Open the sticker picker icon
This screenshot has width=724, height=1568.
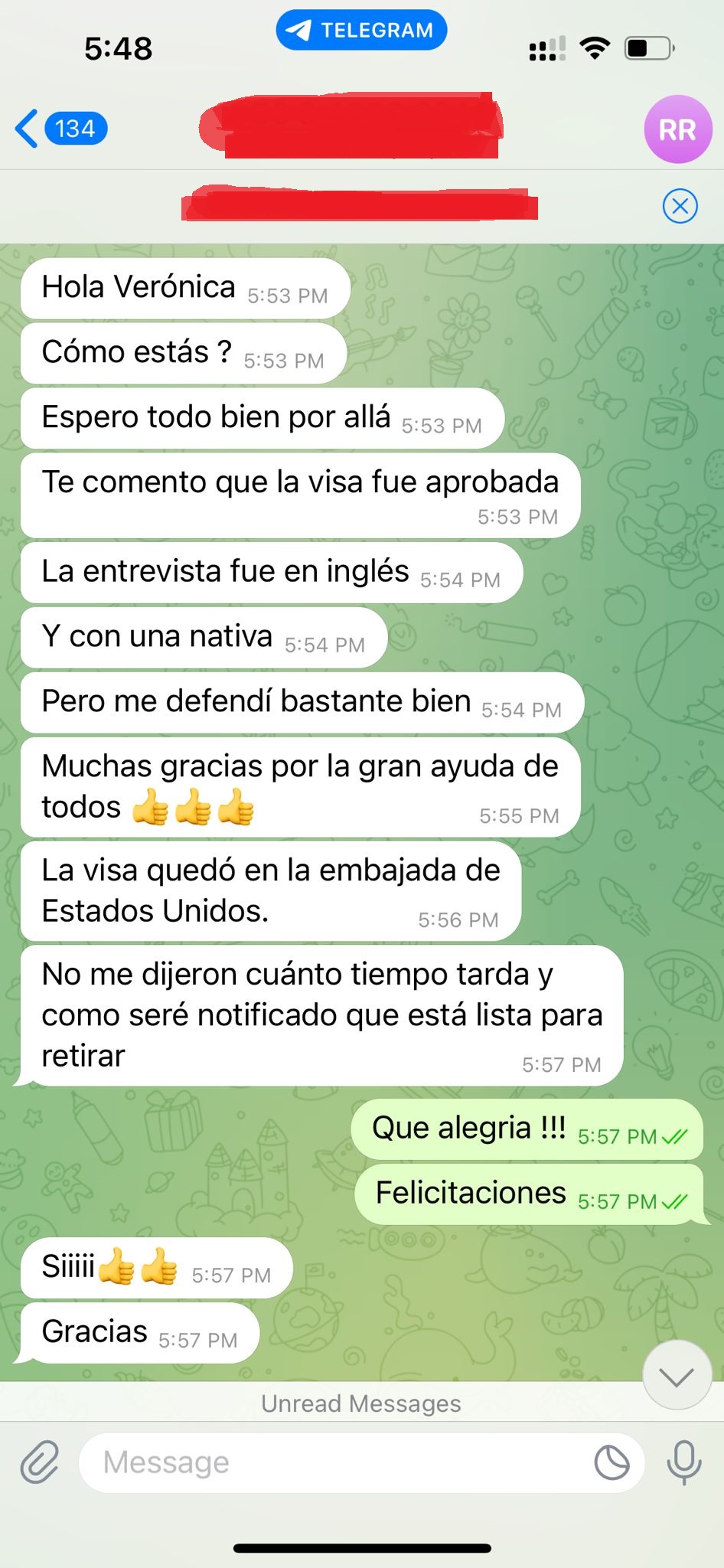pos(611,1462)
